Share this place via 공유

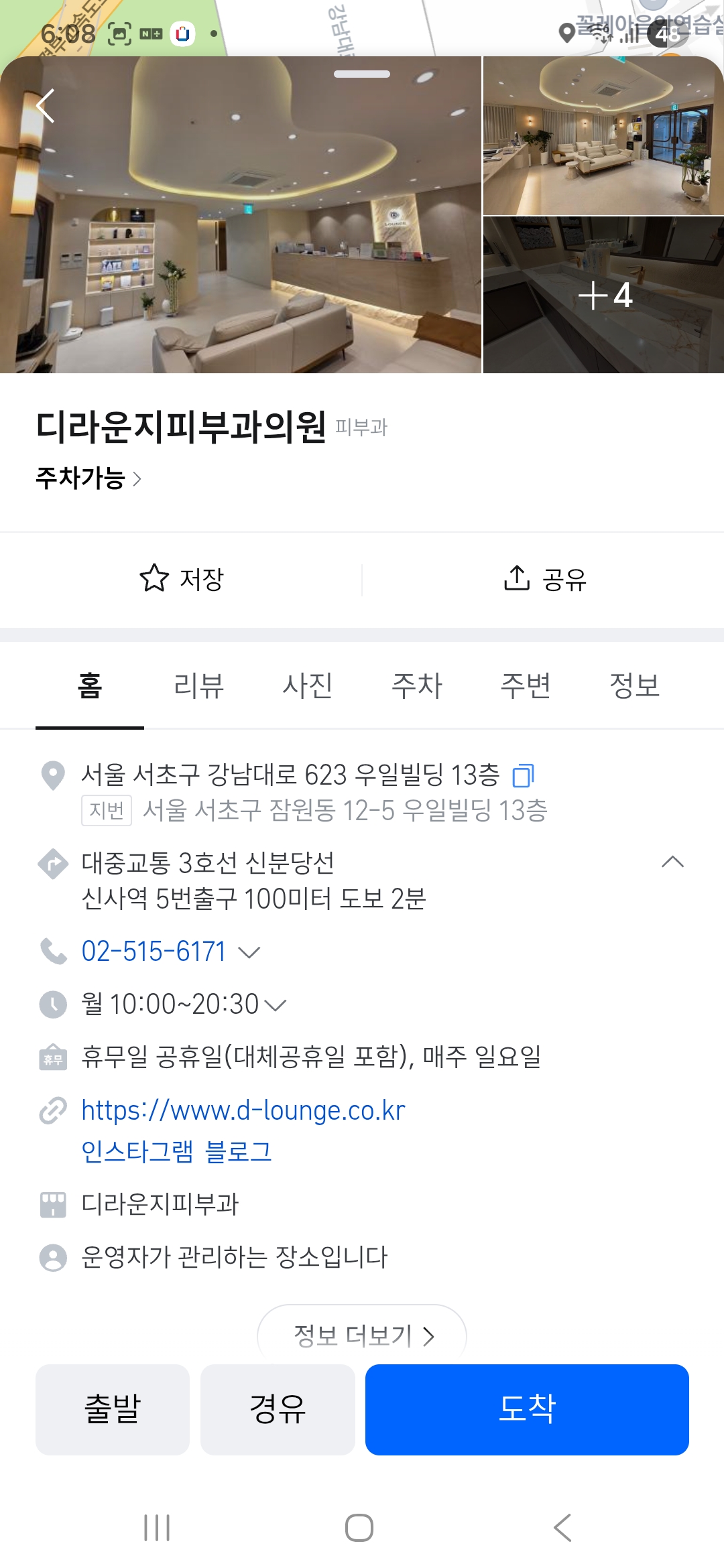(x=544, y=579)
